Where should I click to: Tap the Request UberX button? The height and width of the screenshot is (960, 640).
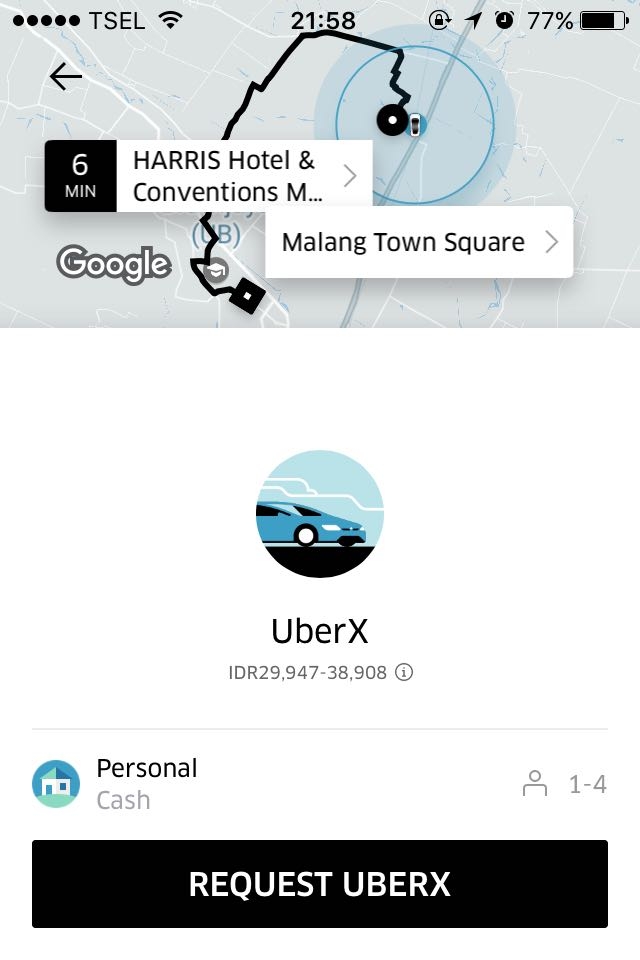coord(320,884)
